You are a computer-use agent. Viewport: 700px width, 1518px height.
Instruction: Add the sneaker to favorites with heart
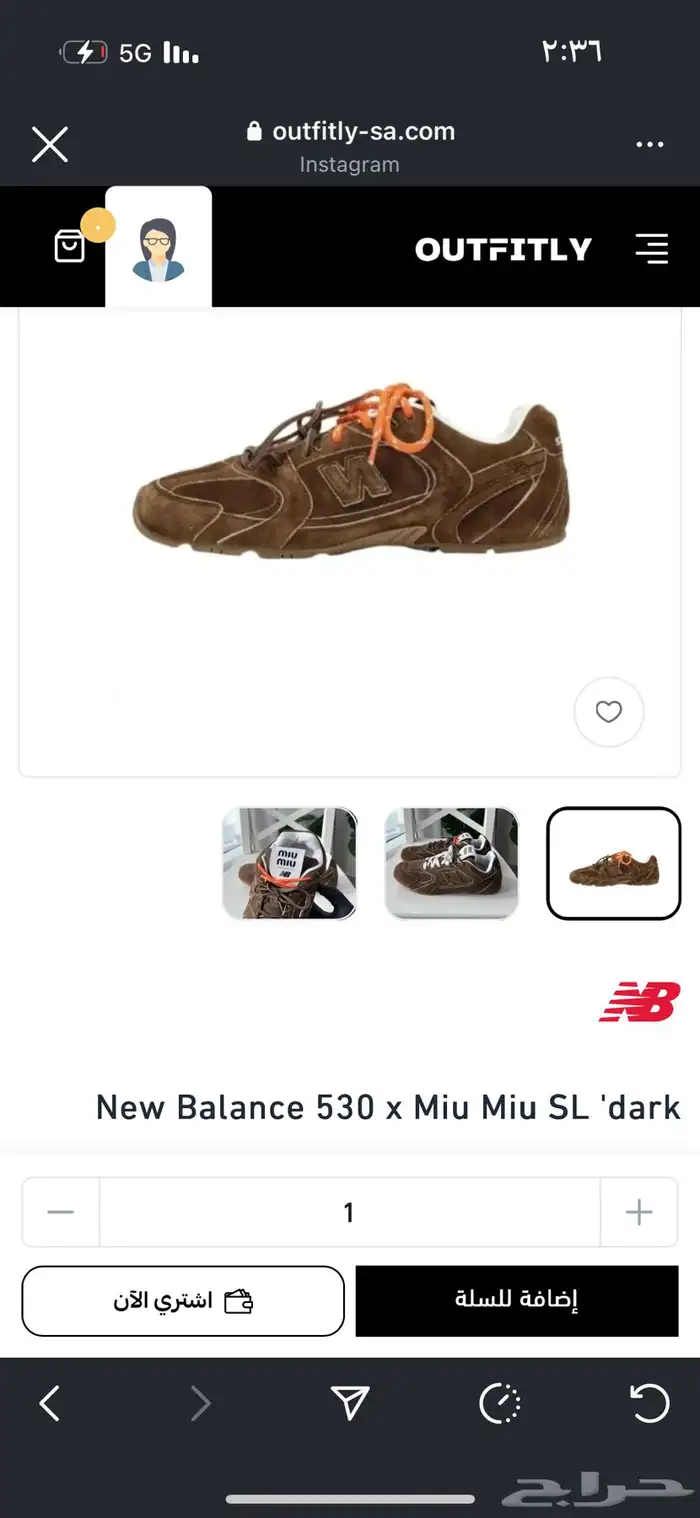click(x=608, y=712)
